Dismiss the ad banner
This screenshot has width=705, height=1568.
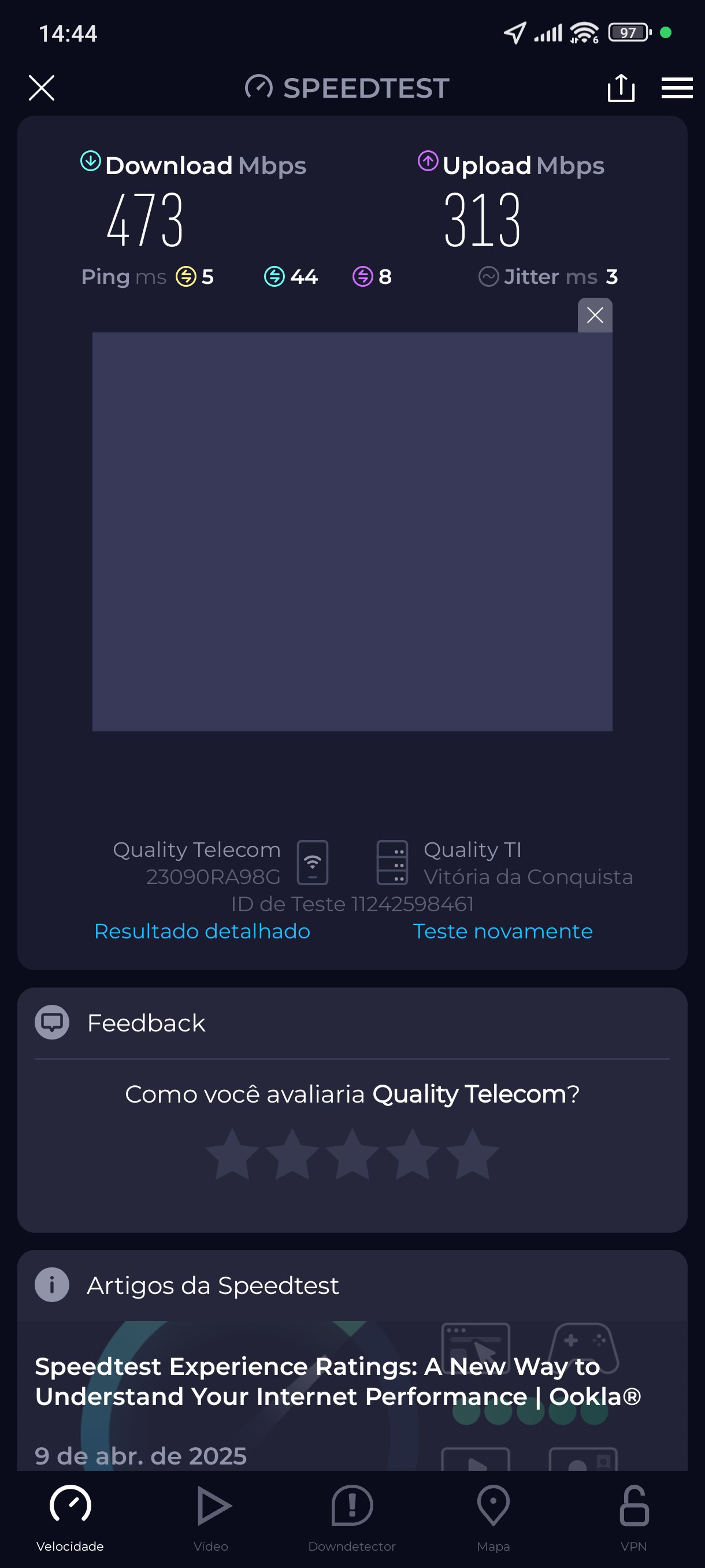(594, 315)
